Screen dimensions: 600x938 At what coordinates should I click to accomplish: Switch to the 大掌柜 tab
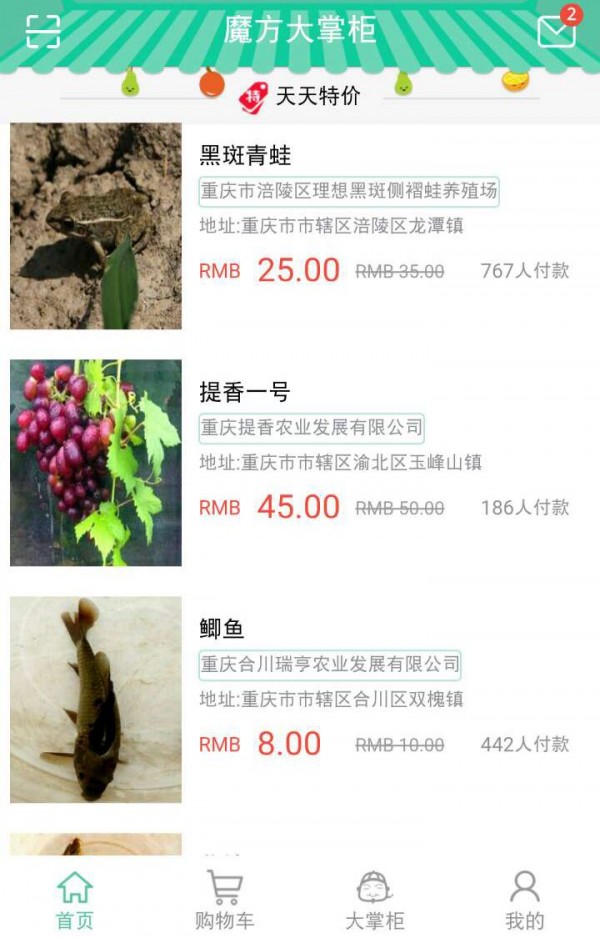pyautogui.click(x=374, y=900)
